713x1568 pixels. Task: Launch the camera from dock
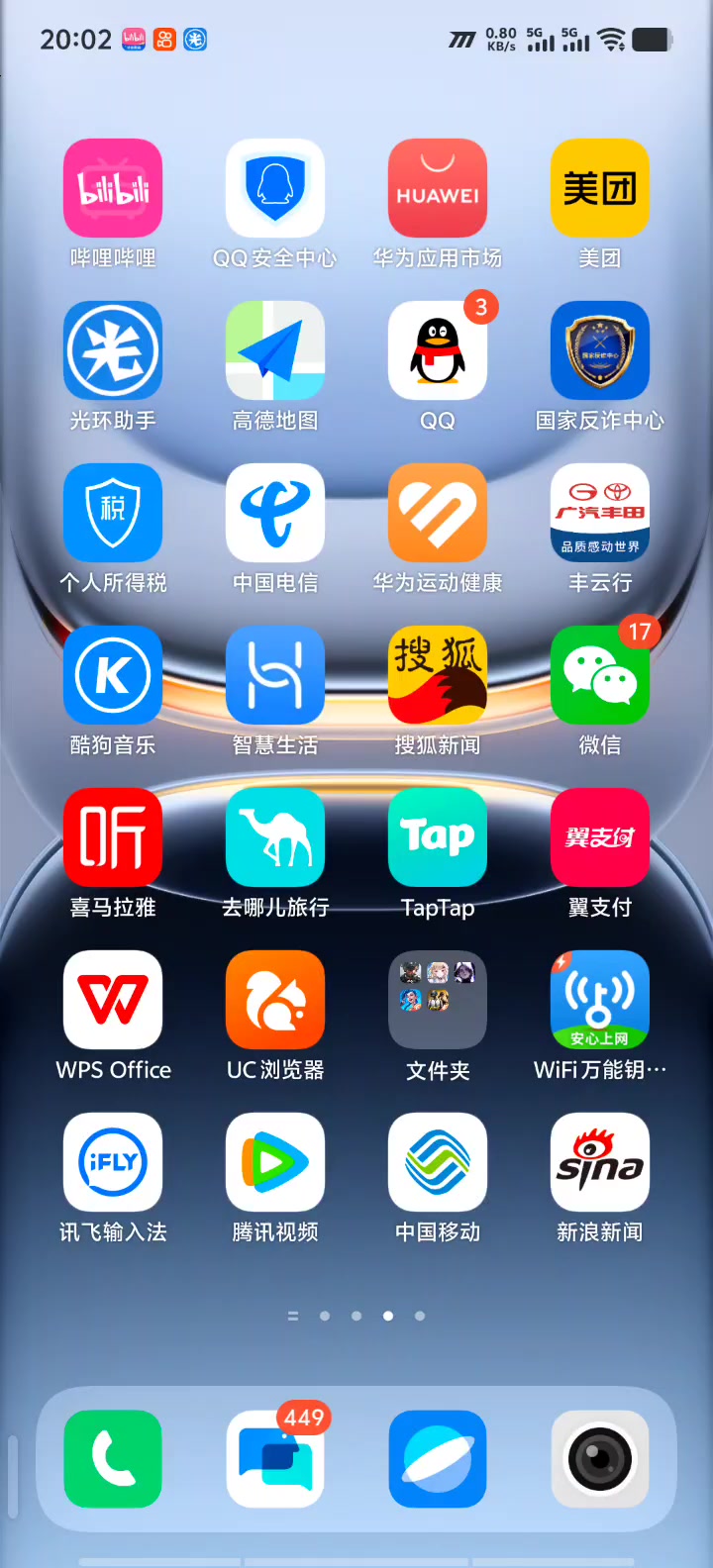point(600,1459)
